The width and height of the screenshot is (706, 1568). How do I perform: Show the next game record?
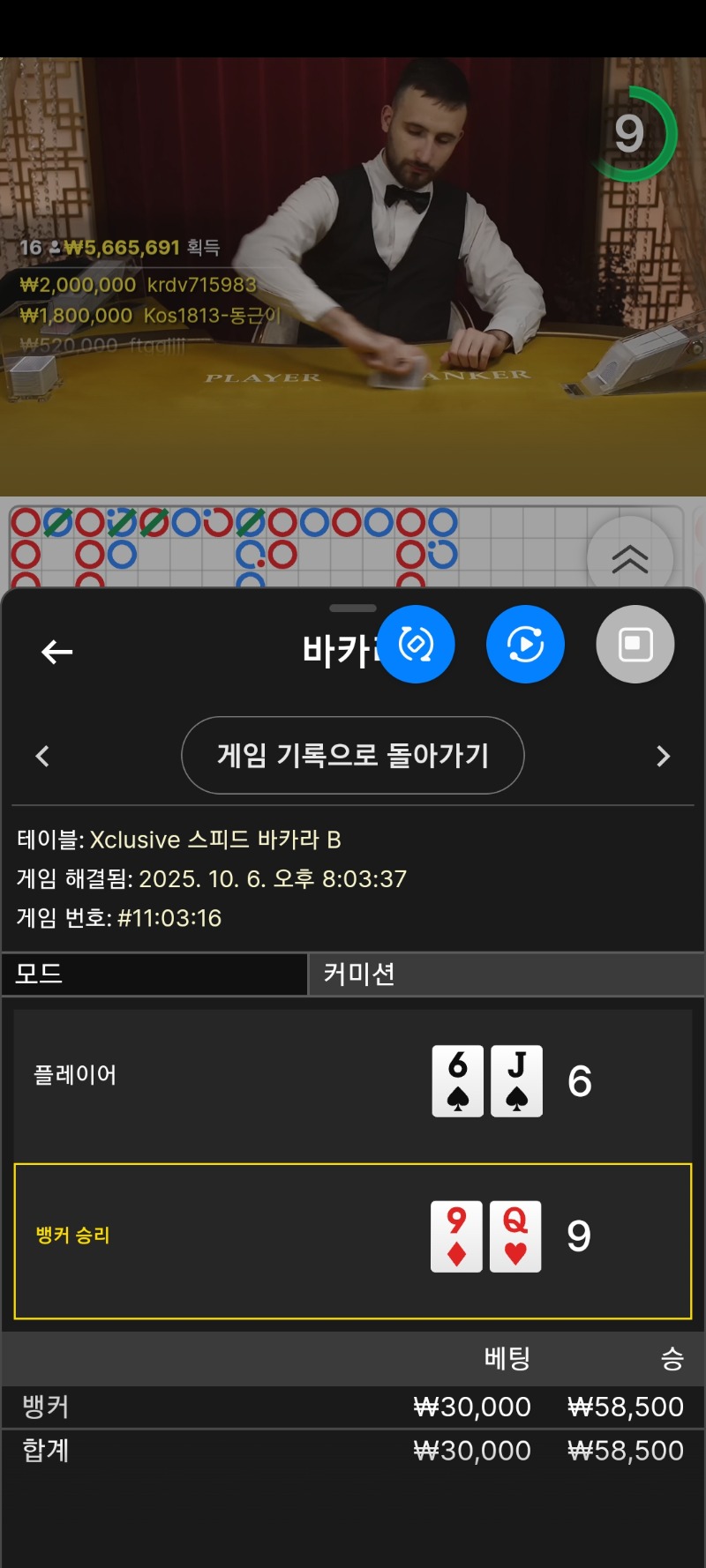[663, 756]
